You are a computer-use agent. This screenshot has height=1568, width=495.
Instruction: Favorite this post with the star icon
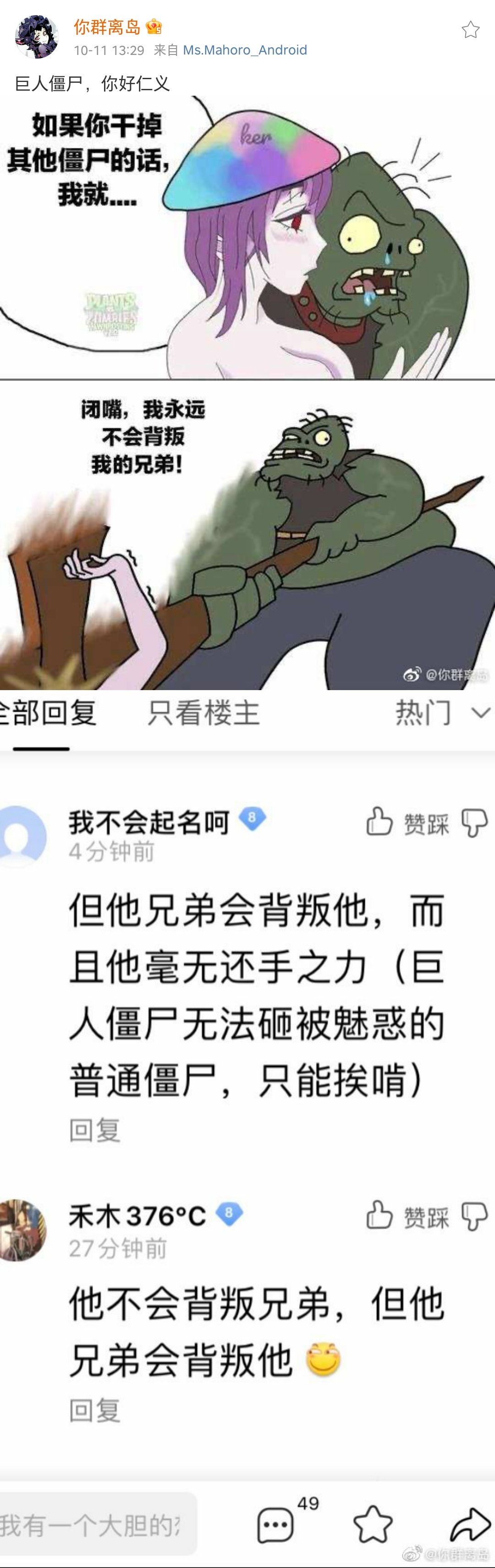click(x=470, y=30)
